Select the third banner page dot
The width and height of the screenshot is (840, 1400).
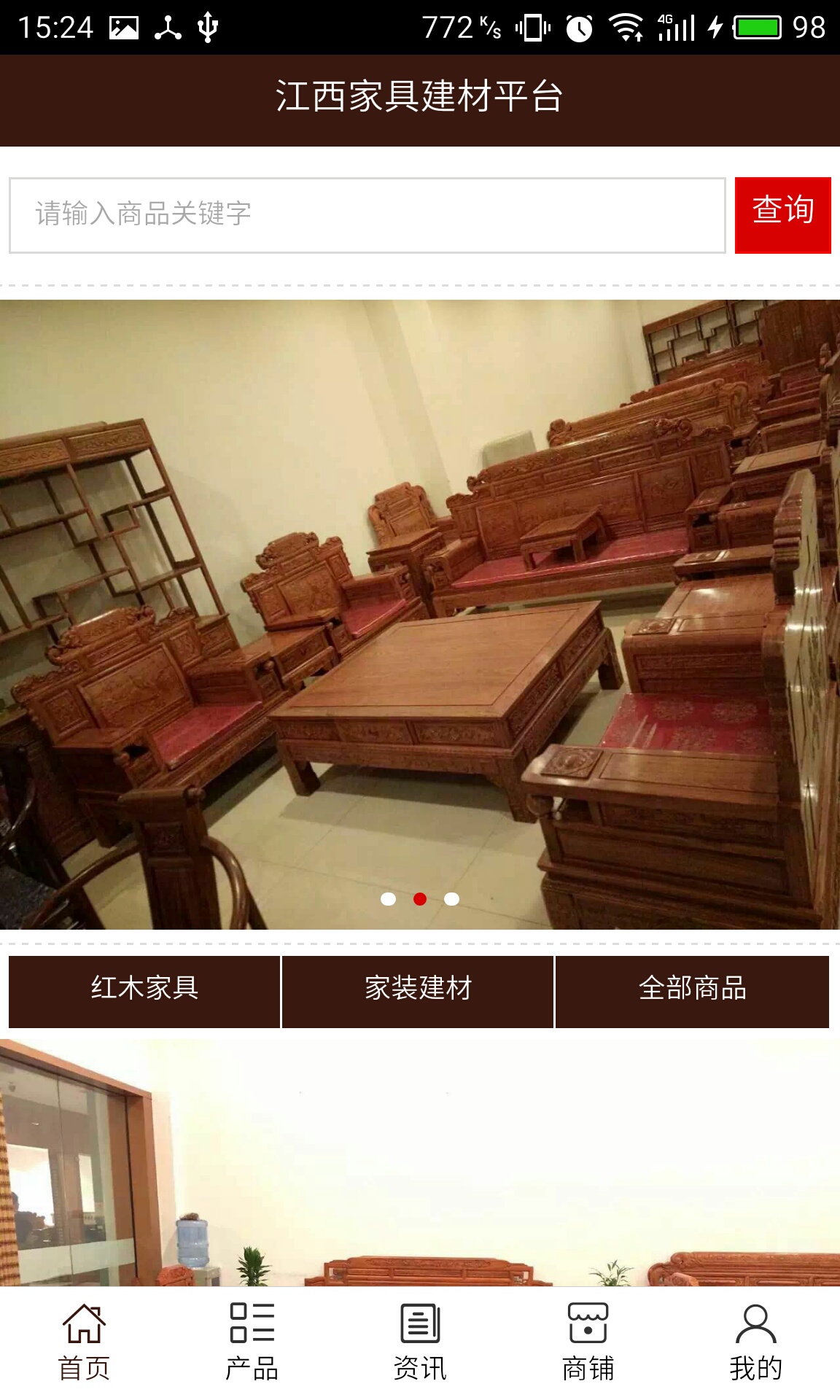[x=452, y=899]
